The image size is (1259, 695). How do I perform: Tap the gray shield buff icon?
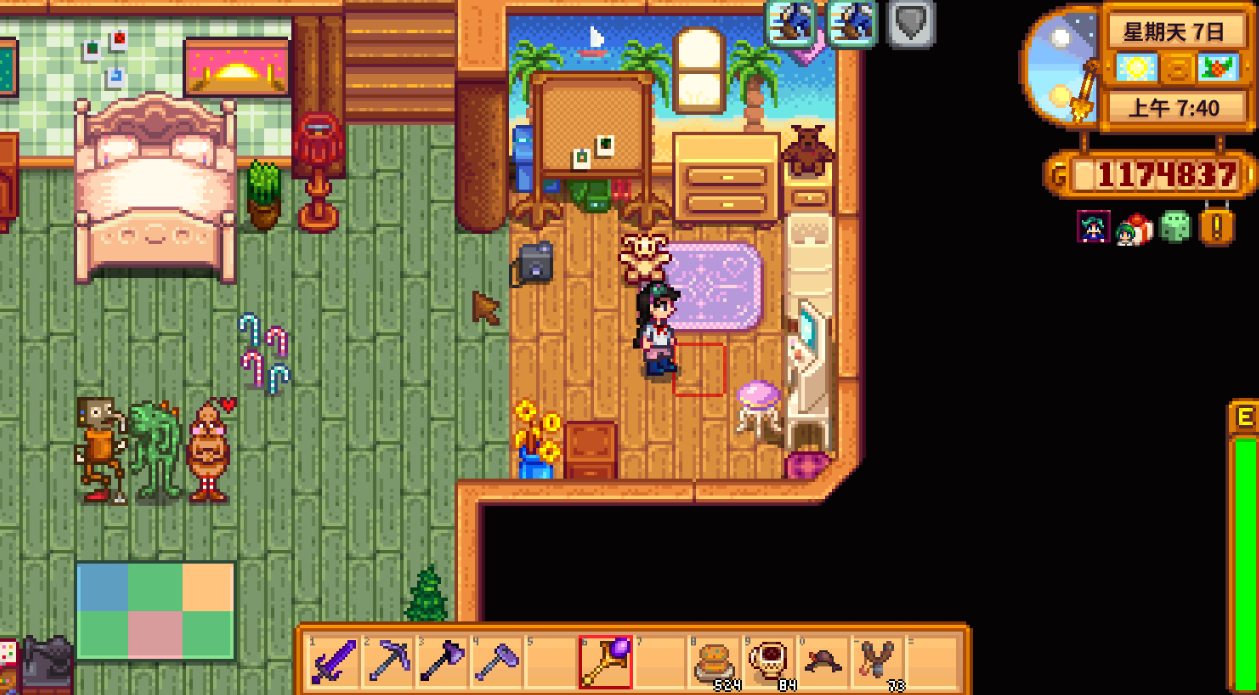(910, 24)
